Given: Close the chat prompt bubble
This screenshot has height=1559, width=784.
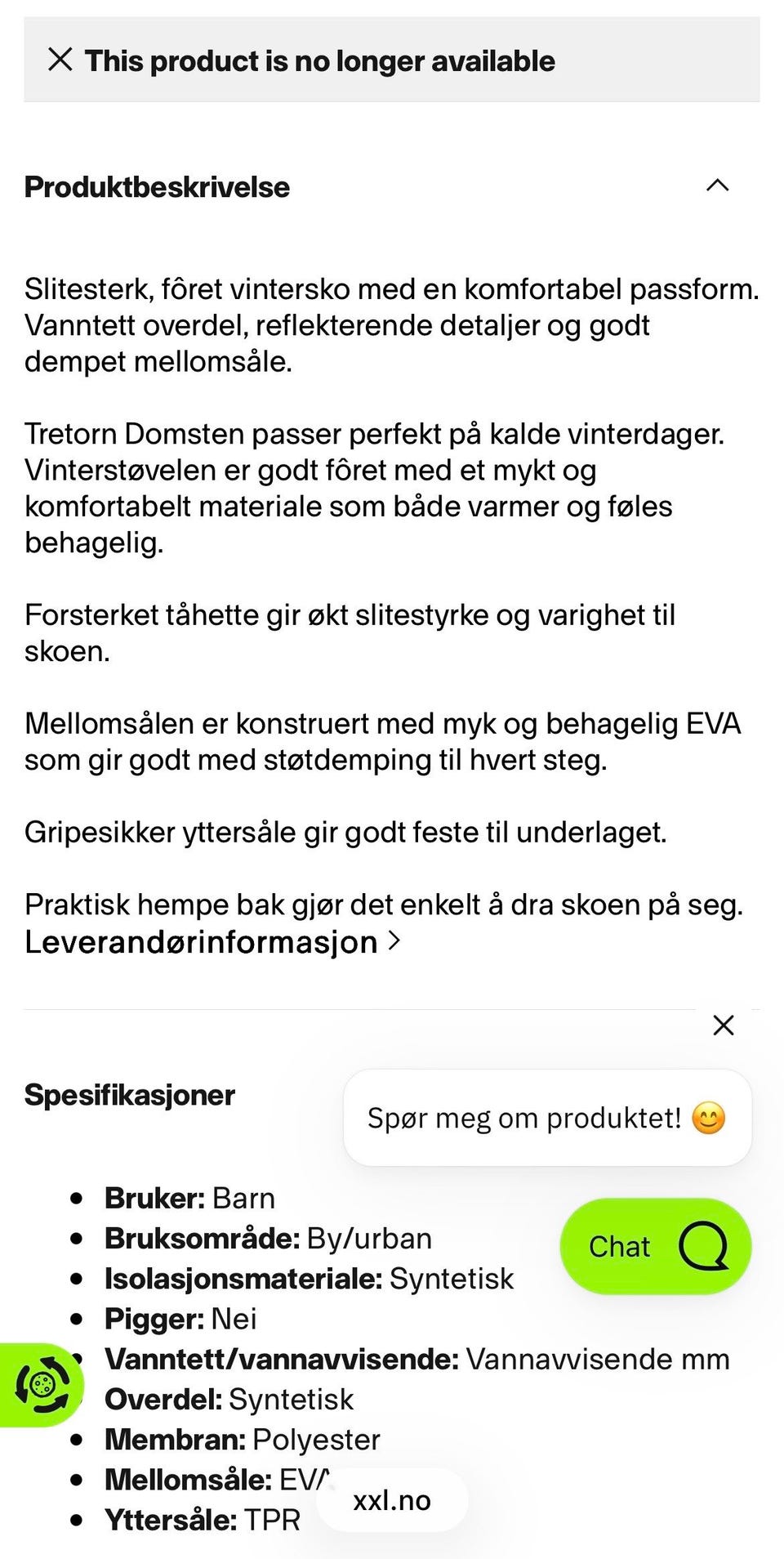Looking at the screenshot, I should [x=724, y=1025].
